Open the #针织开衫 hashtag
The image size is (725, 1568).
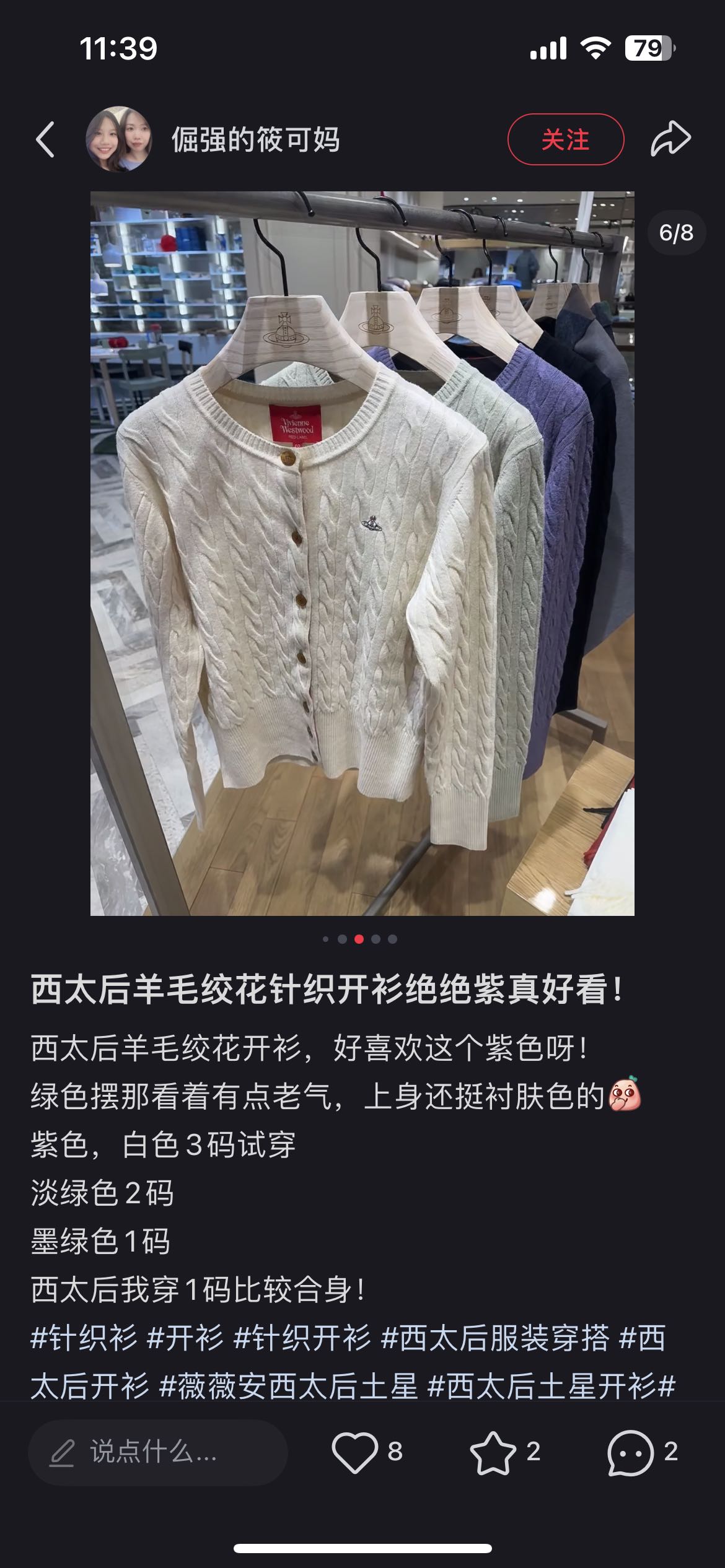tap(302, 1338)
